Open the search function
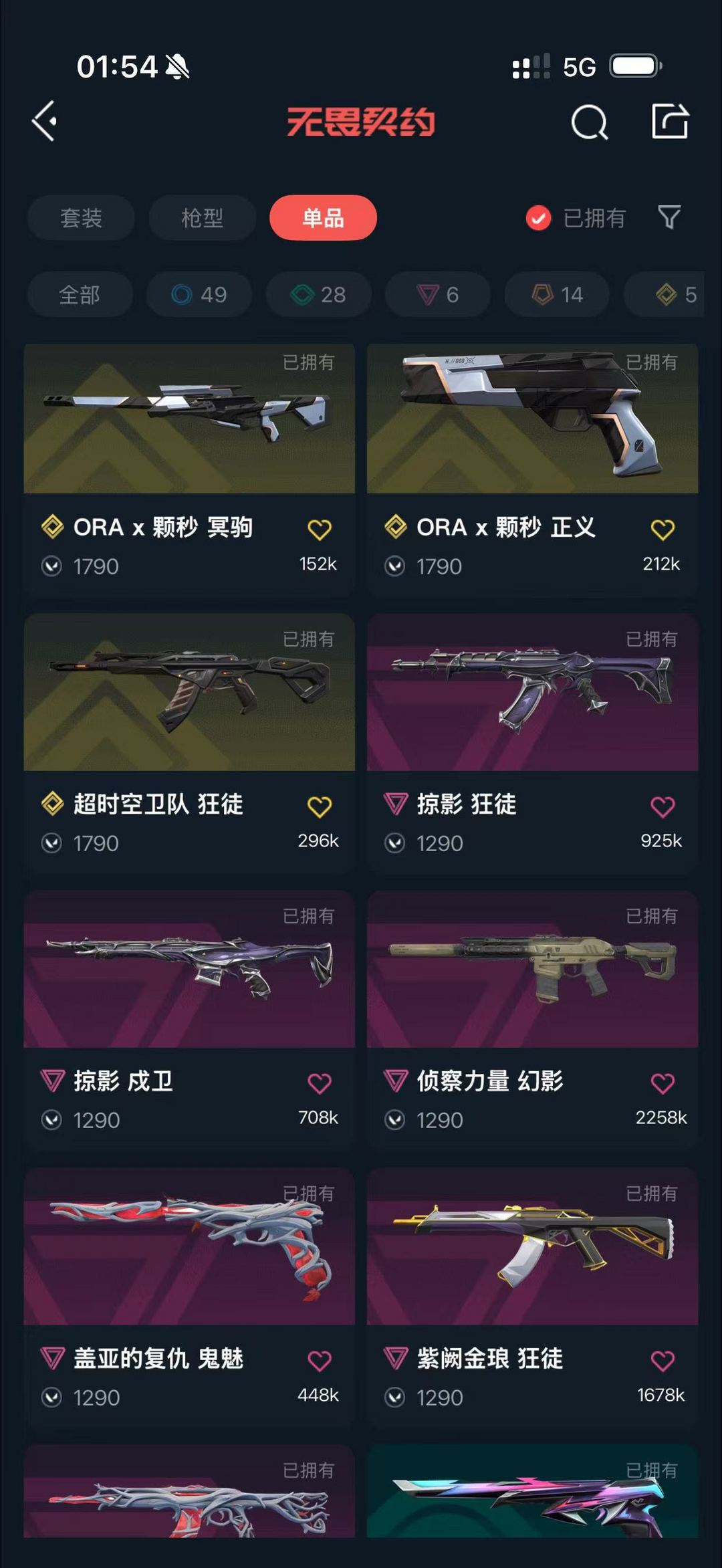722x1568 pixels. [588, 122]
